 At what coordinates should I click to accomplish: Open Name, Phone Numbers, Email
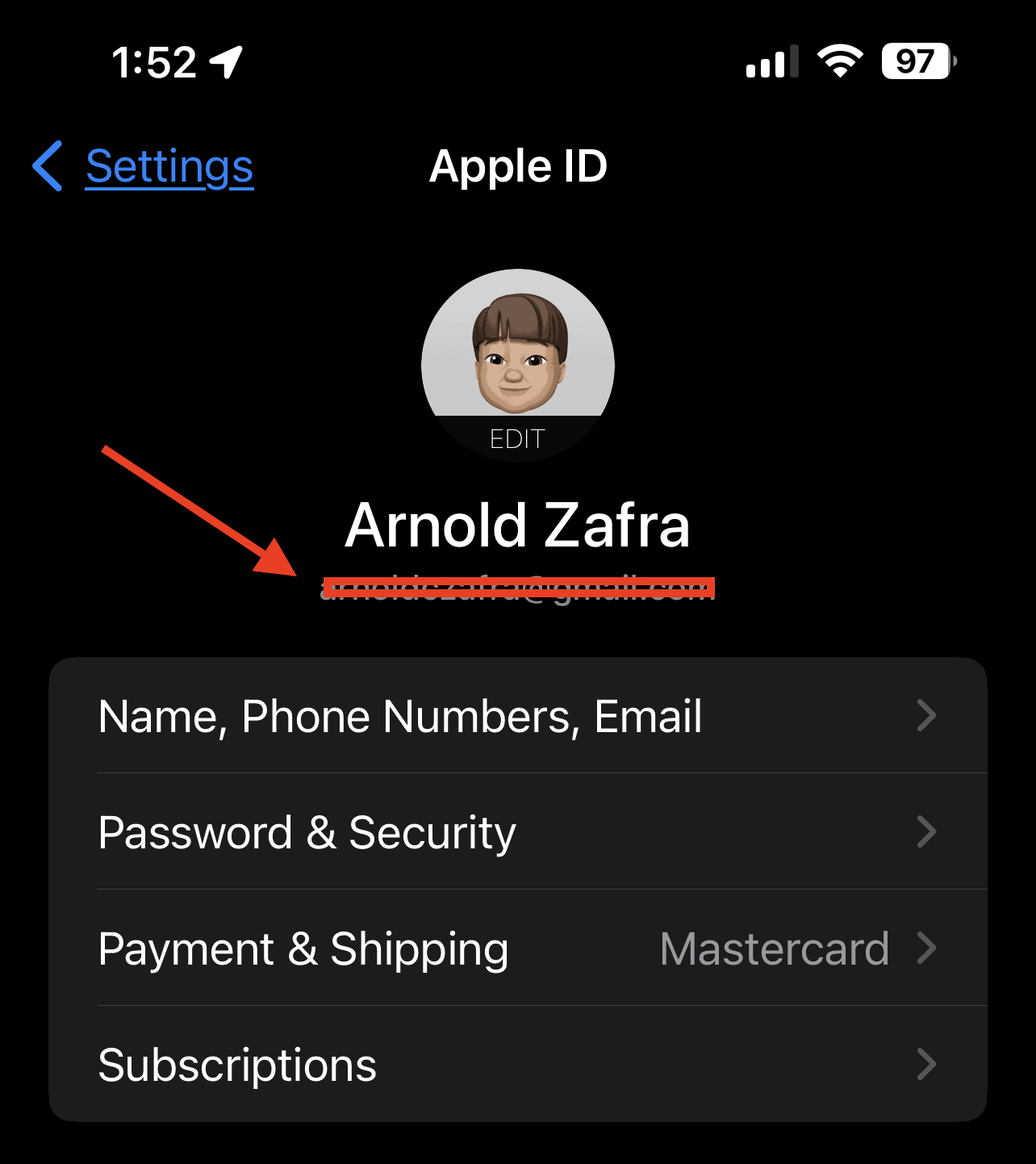pos(516,716)
